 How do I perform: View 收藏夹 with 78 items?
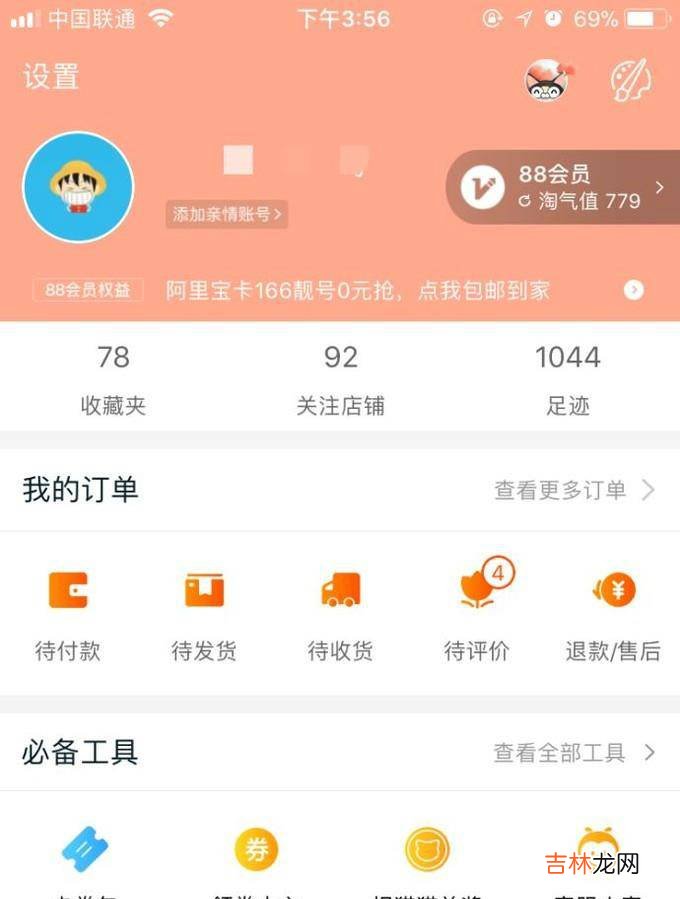click(x=113, y=380)
